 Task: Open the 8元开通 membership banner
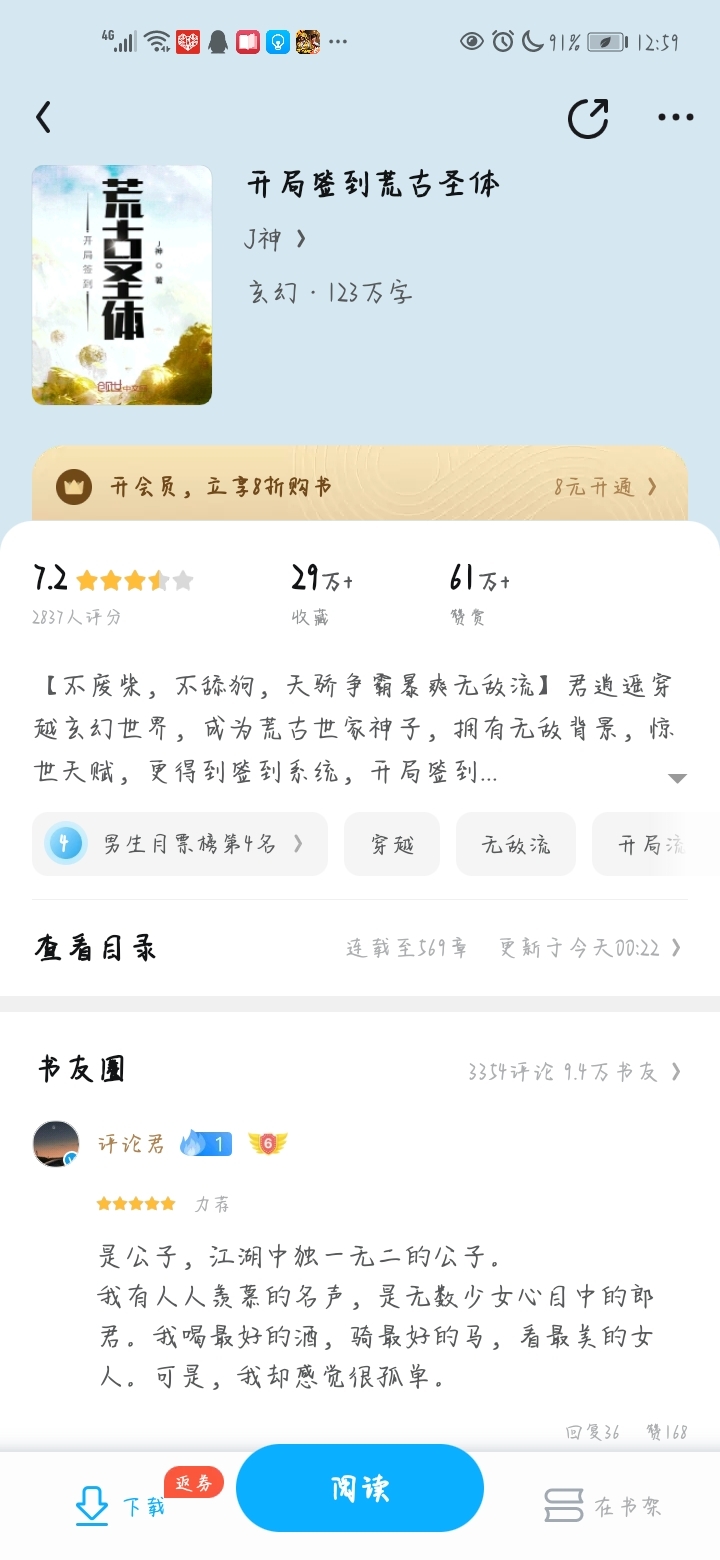point(606,487)
